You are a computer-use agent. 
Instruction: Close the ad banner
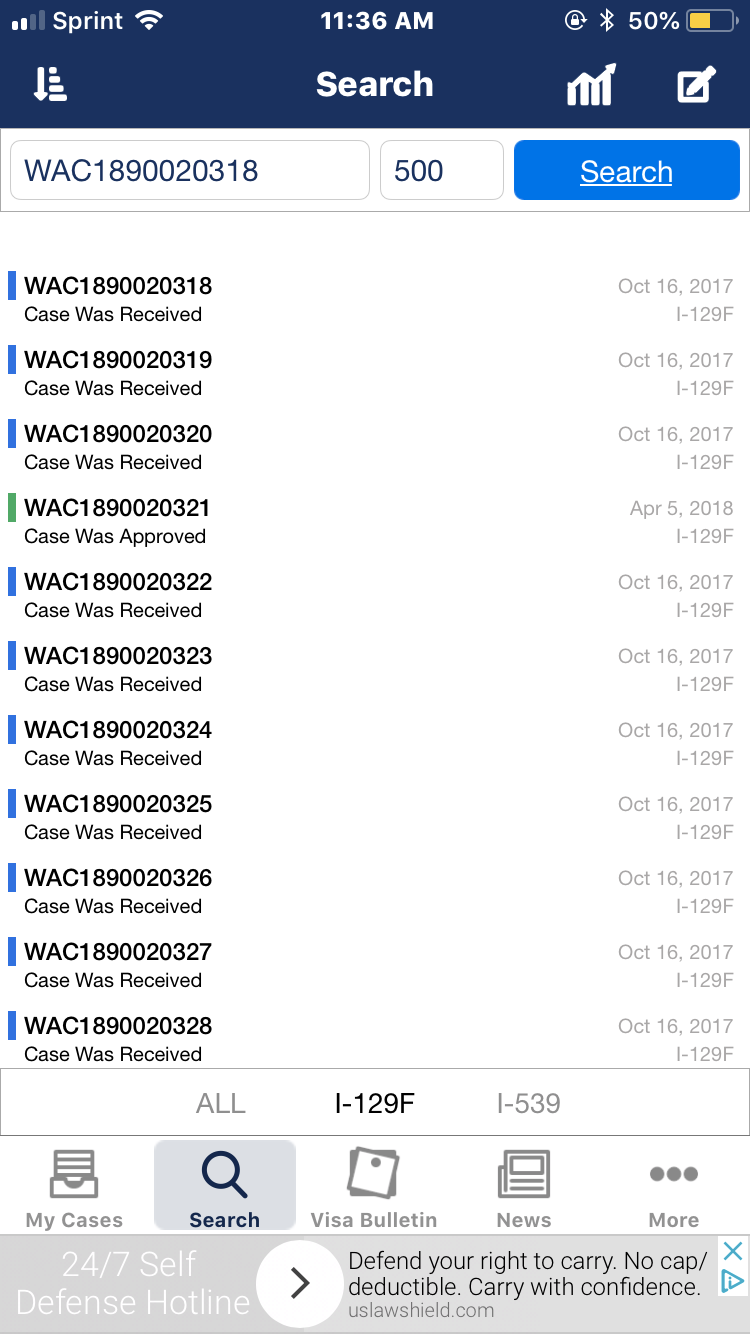coord(733,1251)
